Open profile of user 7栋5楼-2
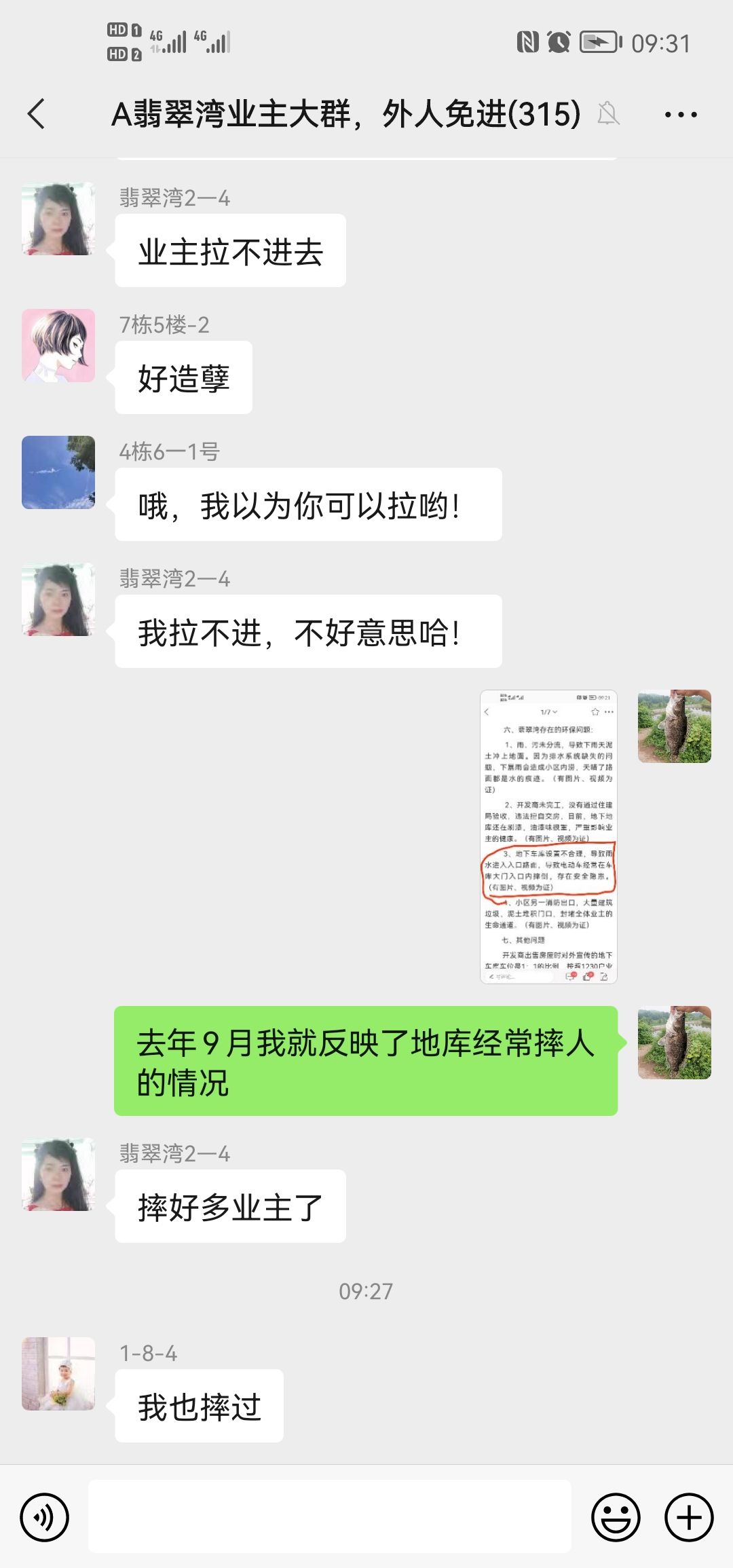Screen dimensions: 733x1568 click(x=58, y=346)
